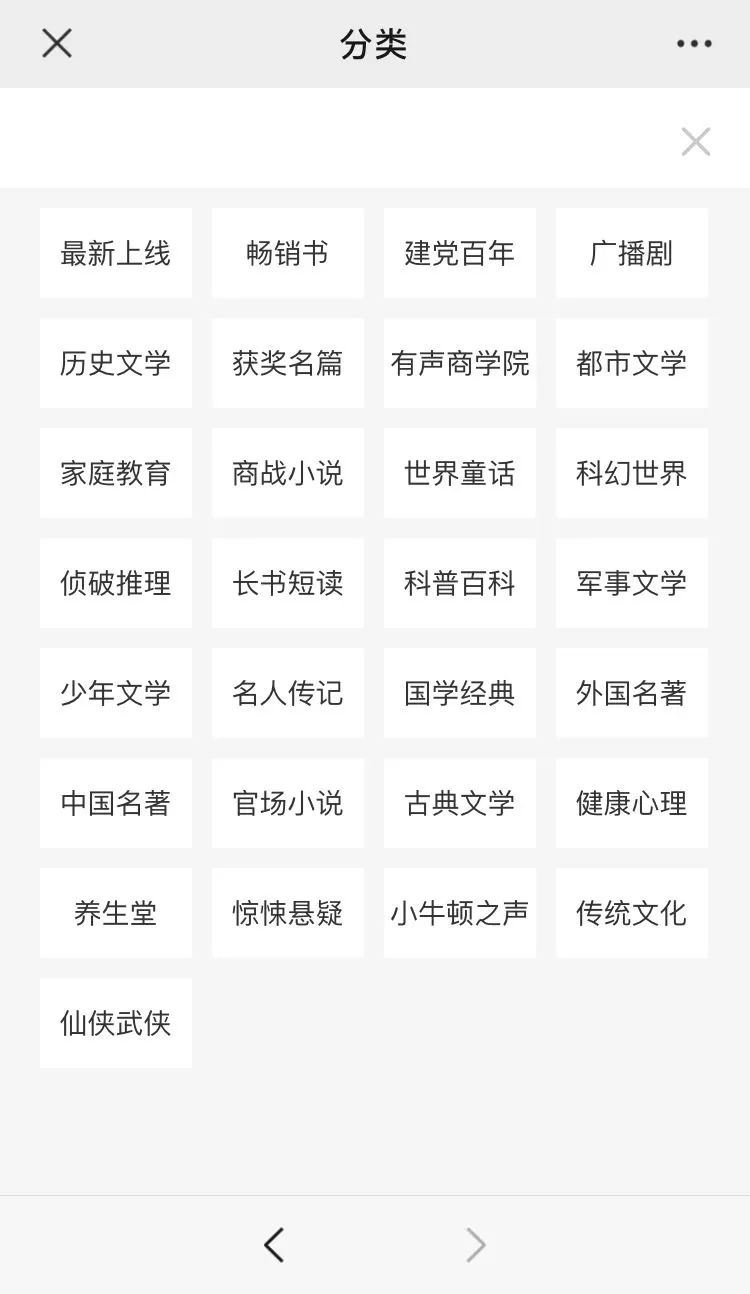750x1294 pixels.
Task: Open the 侦破推理 section
Action: coord(115,583)
